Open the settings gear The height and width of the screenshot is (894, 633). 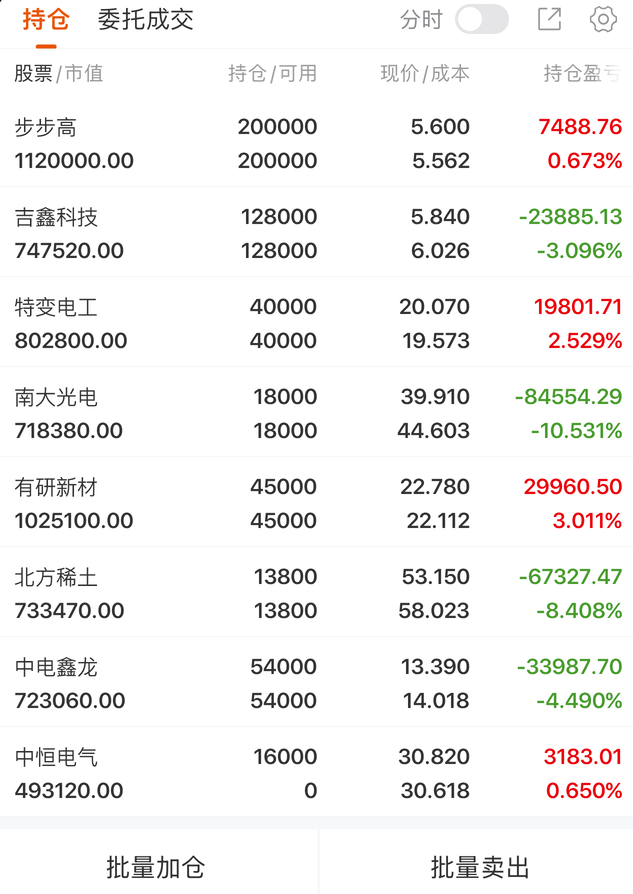603,19
